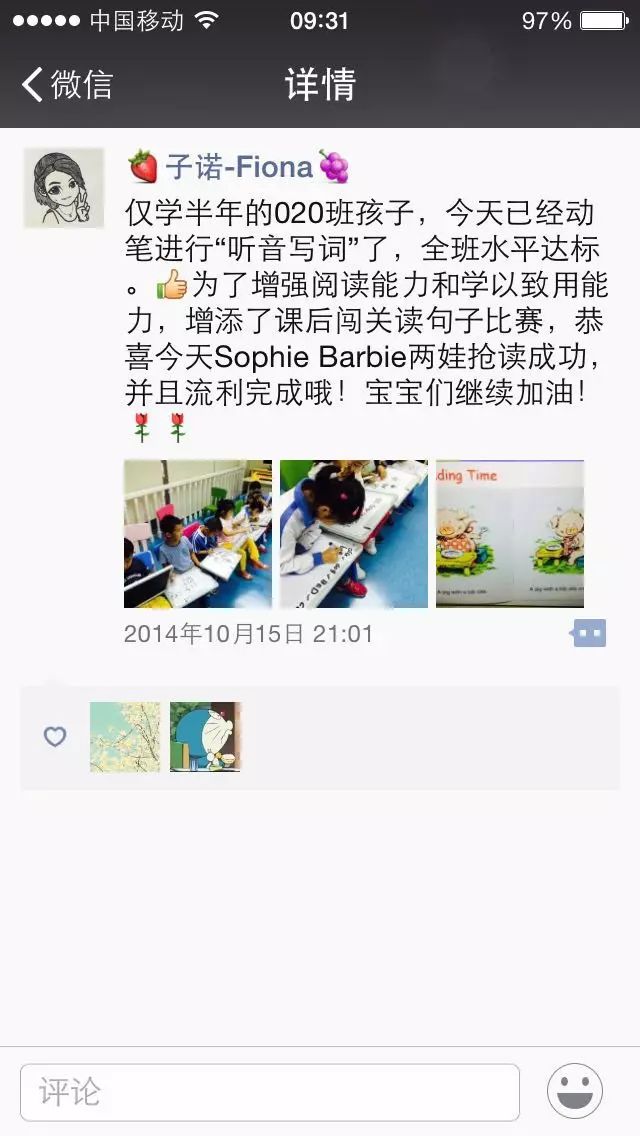
Task: View third photo of Reading Time book
Action: point(510,534)
